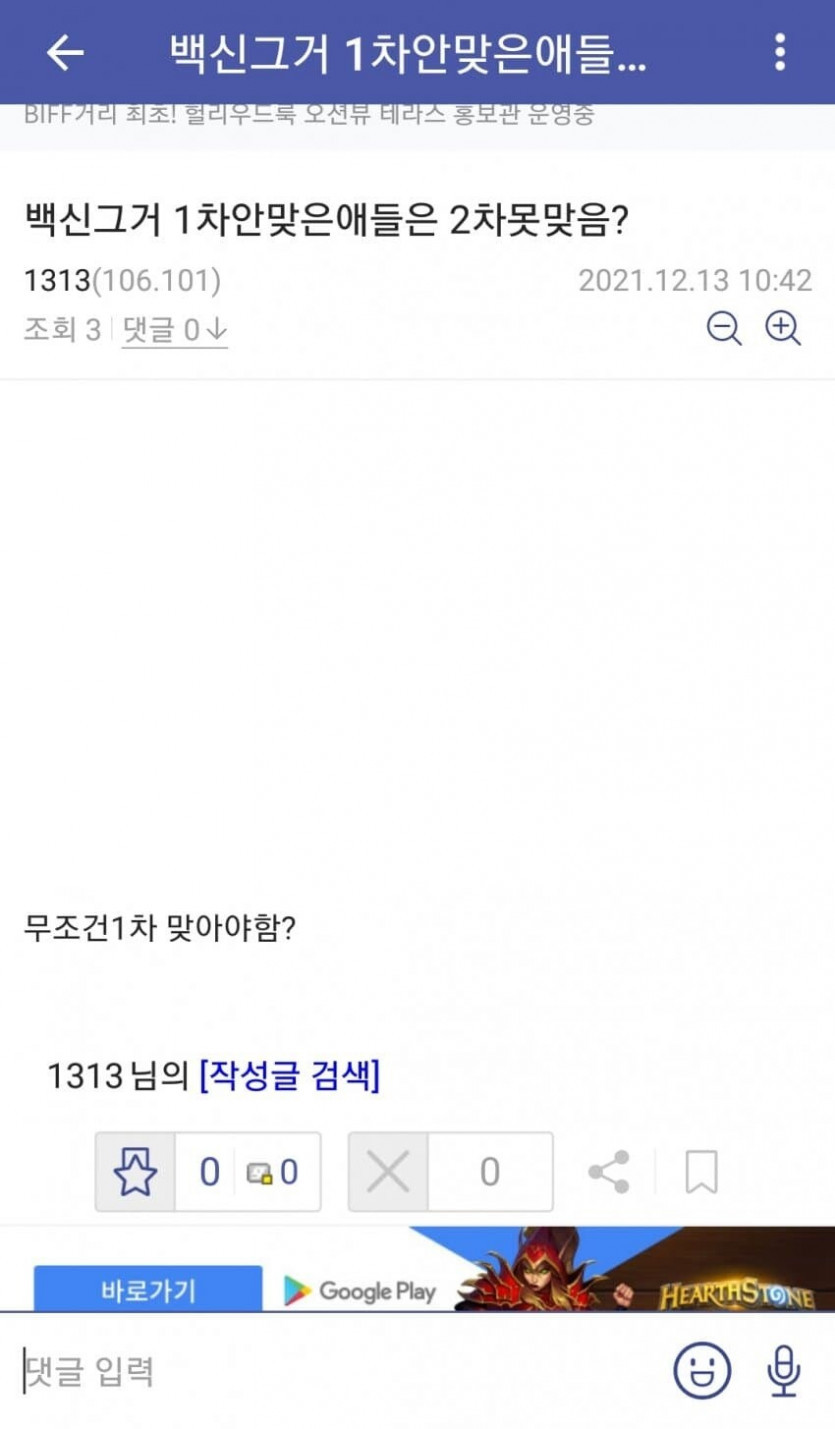Start voice input with microphone
835x1429 pixels.
[784, 1371]
